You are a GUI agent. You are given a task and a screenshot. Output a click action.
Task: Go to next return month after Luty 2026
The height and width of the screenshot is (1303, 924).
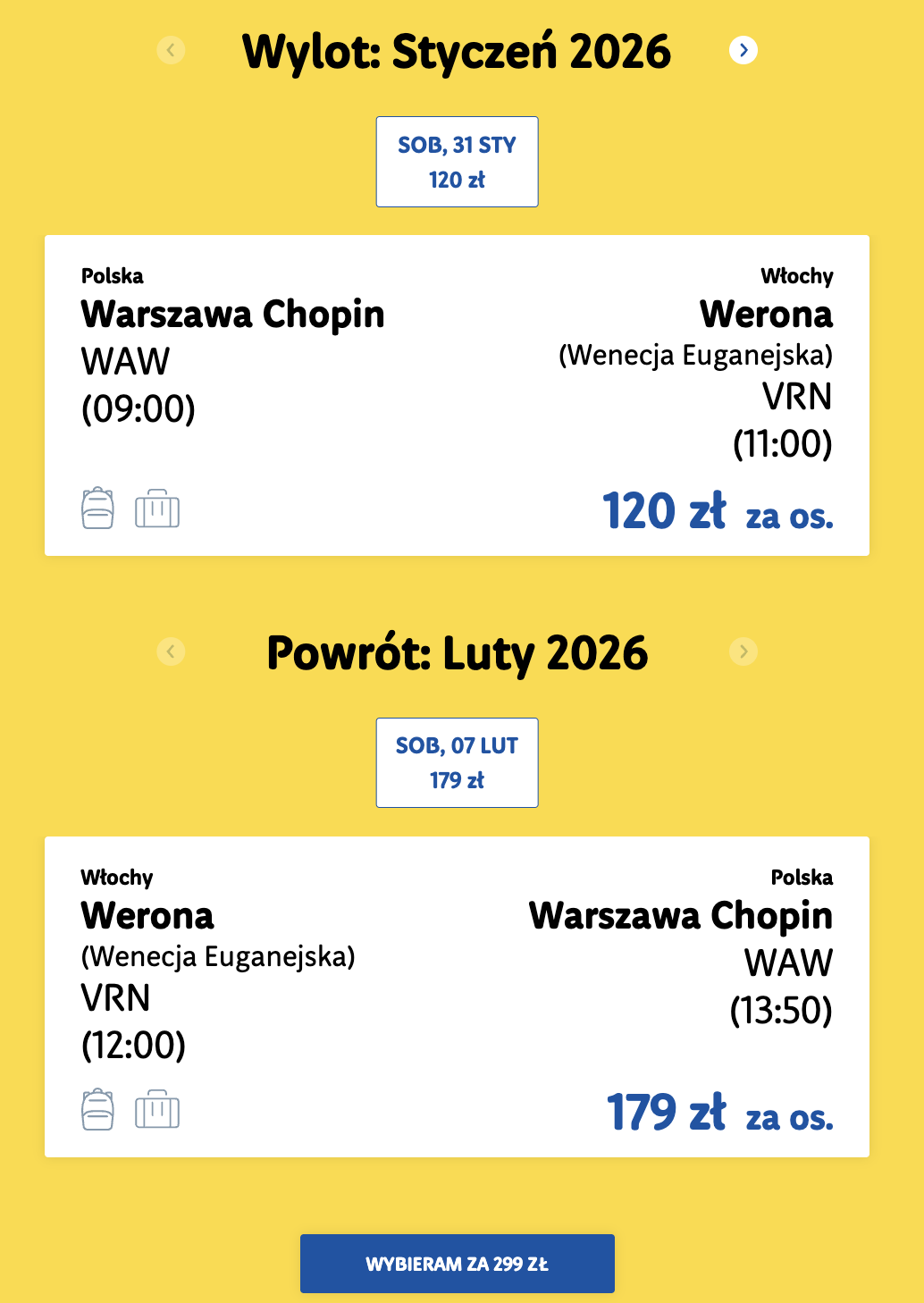743,651
